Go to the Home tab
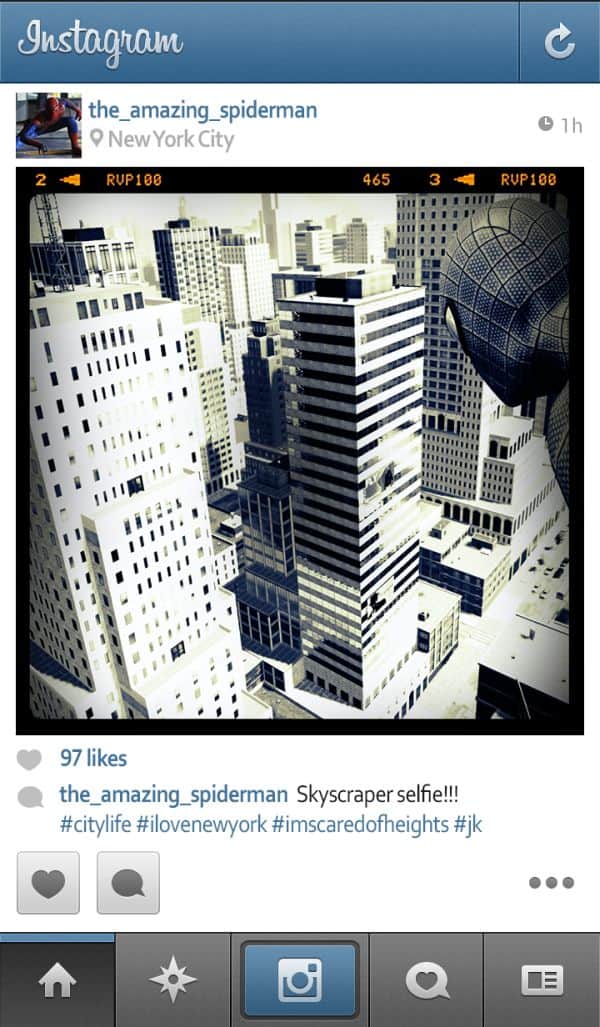 pyautogui.click(x=57, y=981)
